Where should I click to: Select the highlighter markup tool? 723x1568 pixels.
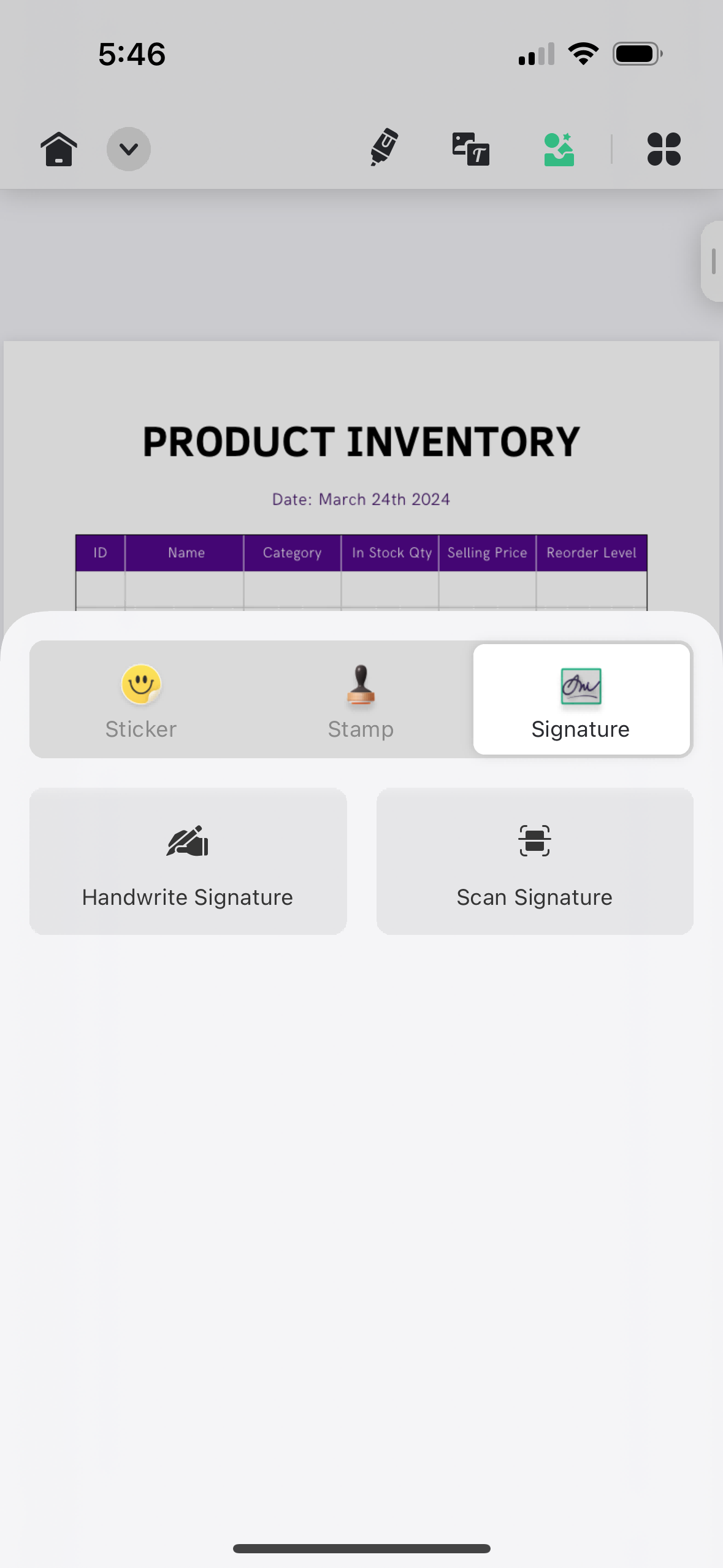click(x=384, y=148)
